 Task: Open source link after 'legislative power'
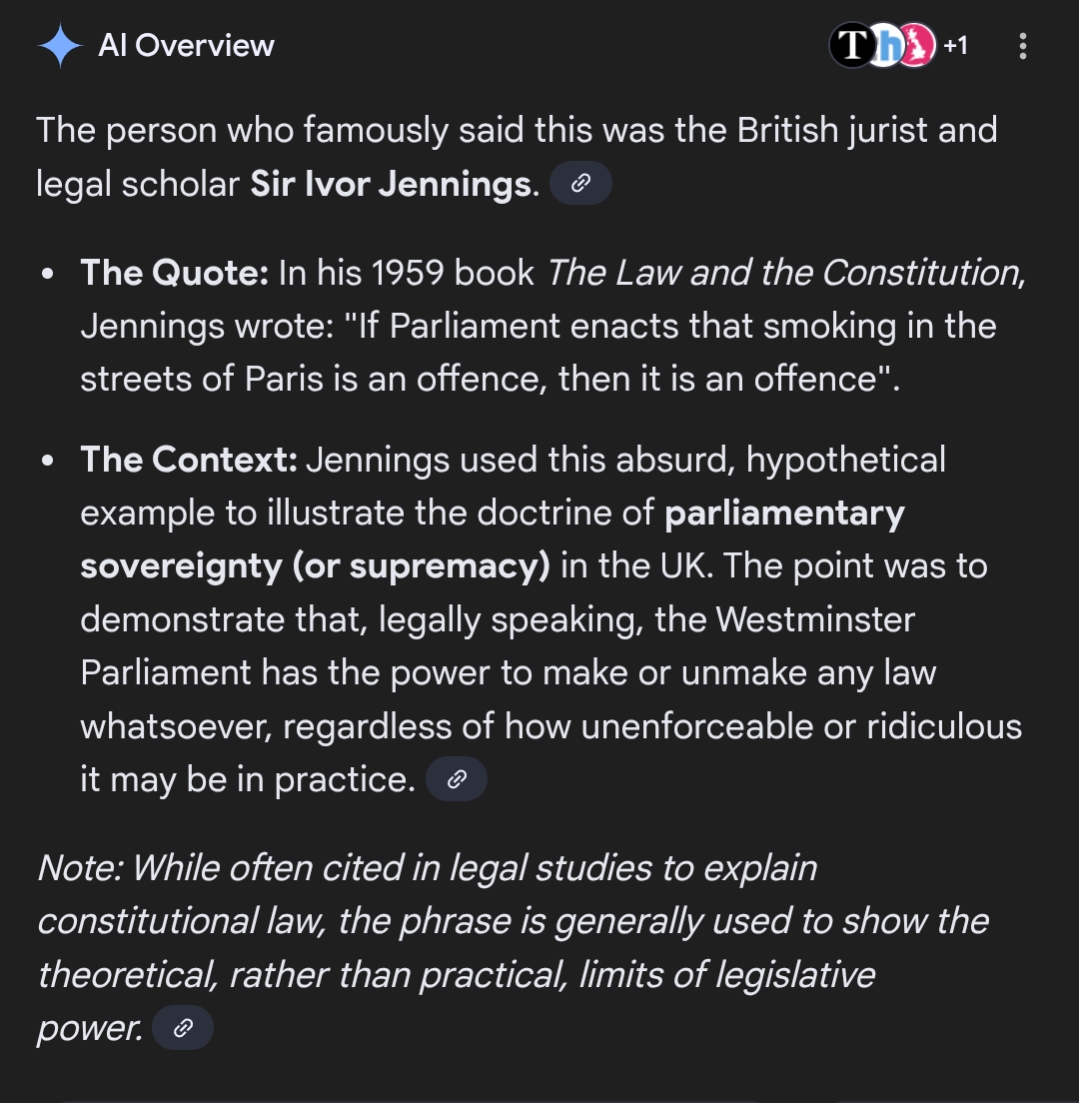pyautogui.click(x=183, y=1028)
